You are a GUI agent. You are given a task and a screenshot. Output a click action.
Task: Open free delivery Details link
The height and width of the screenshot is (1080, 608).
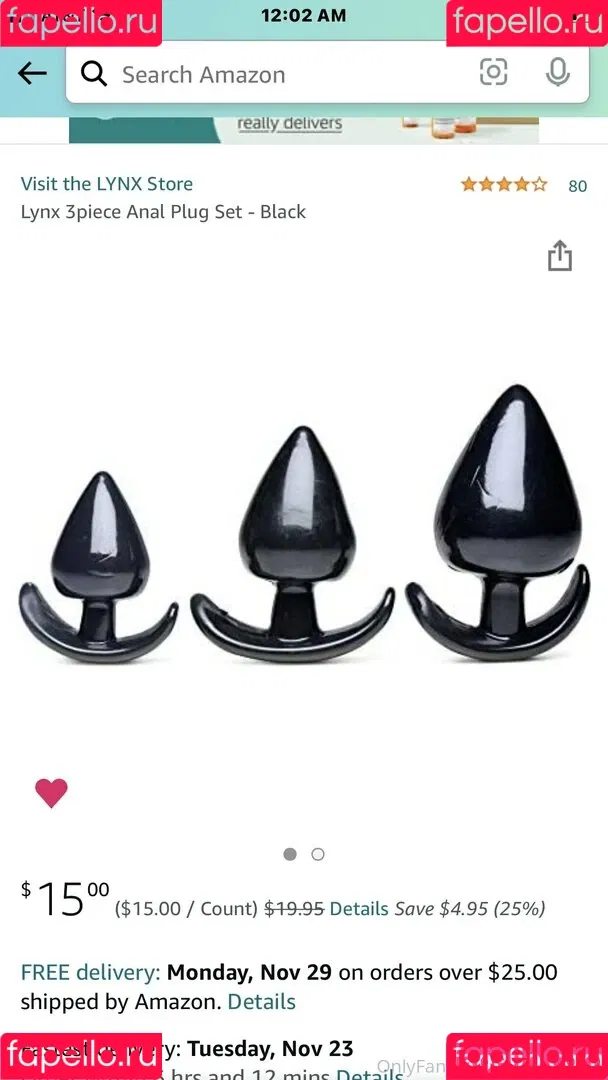[x=262, y=1002]
